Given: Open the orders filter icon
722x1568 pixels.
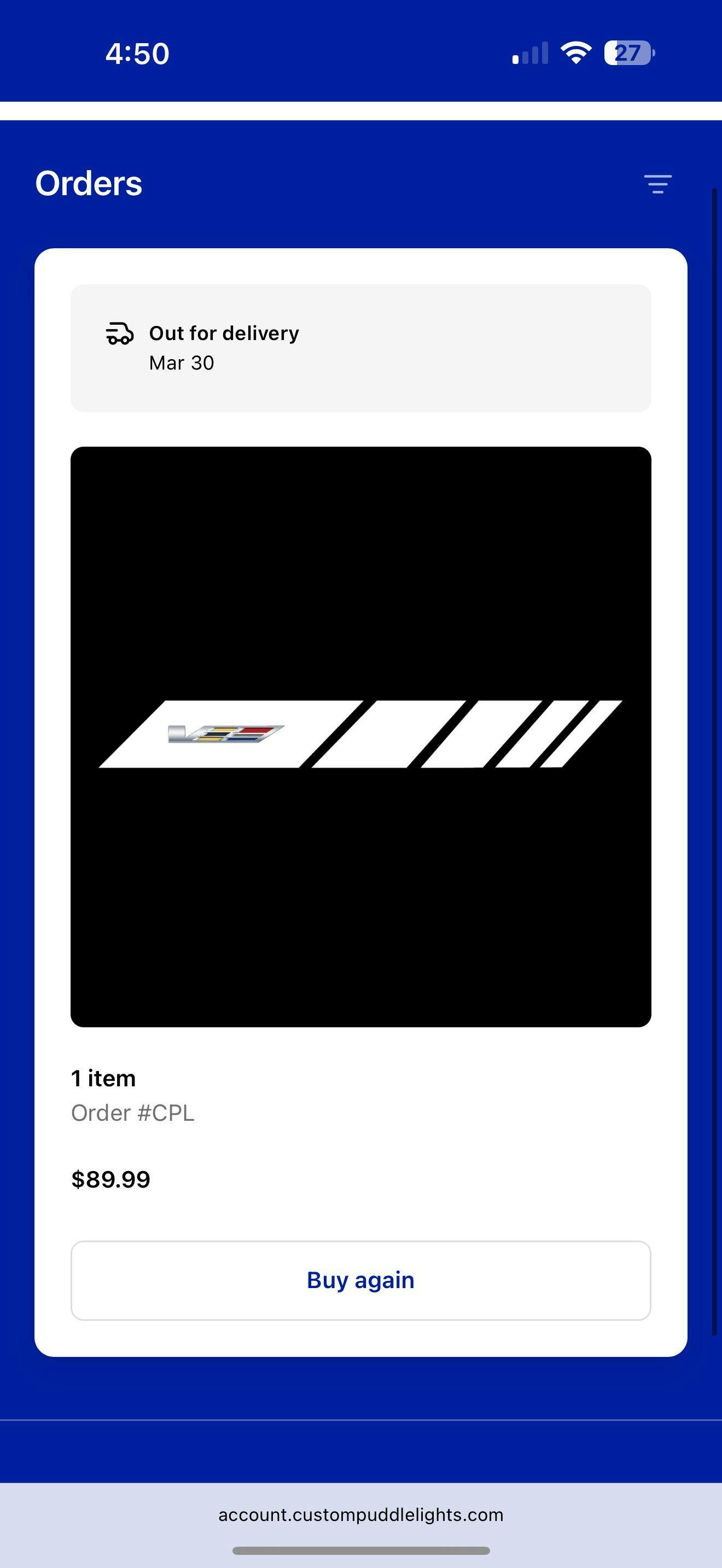Looking at the screenshot, I should (657, 184).
